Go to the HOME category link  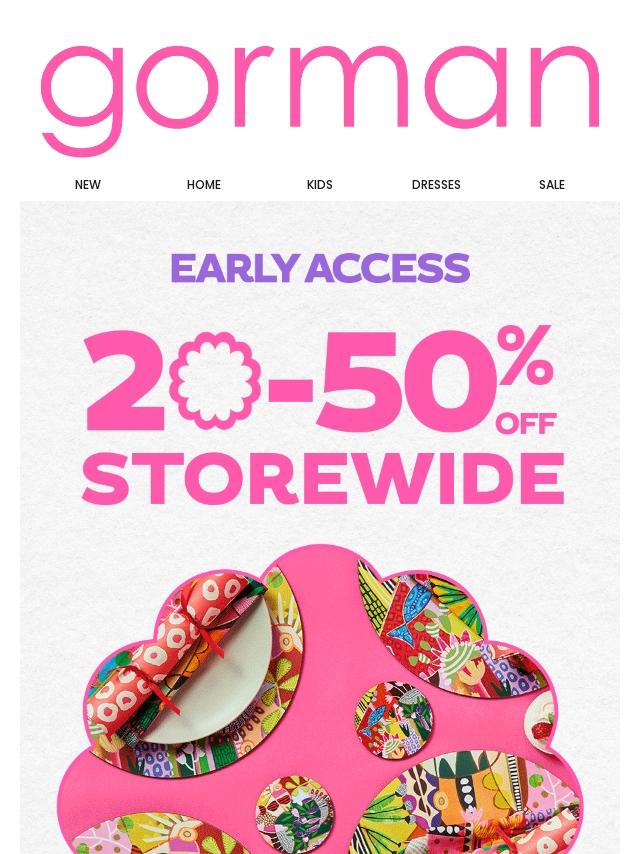204,185
